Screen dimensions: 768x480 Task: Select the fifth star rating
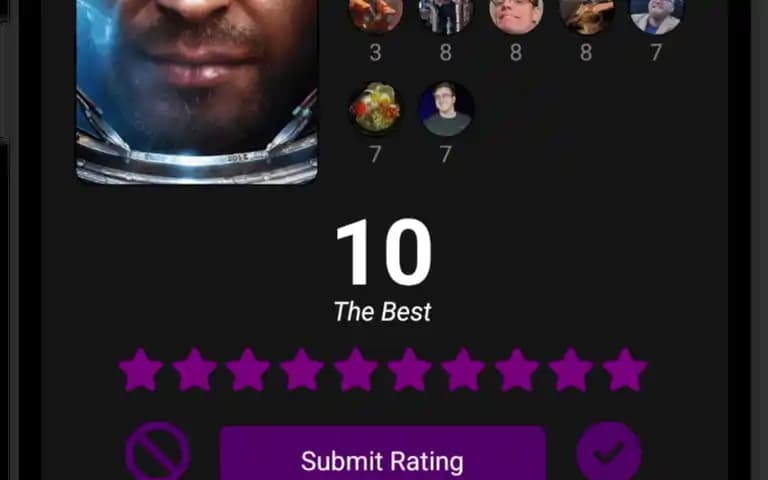[x=356, y=370]
